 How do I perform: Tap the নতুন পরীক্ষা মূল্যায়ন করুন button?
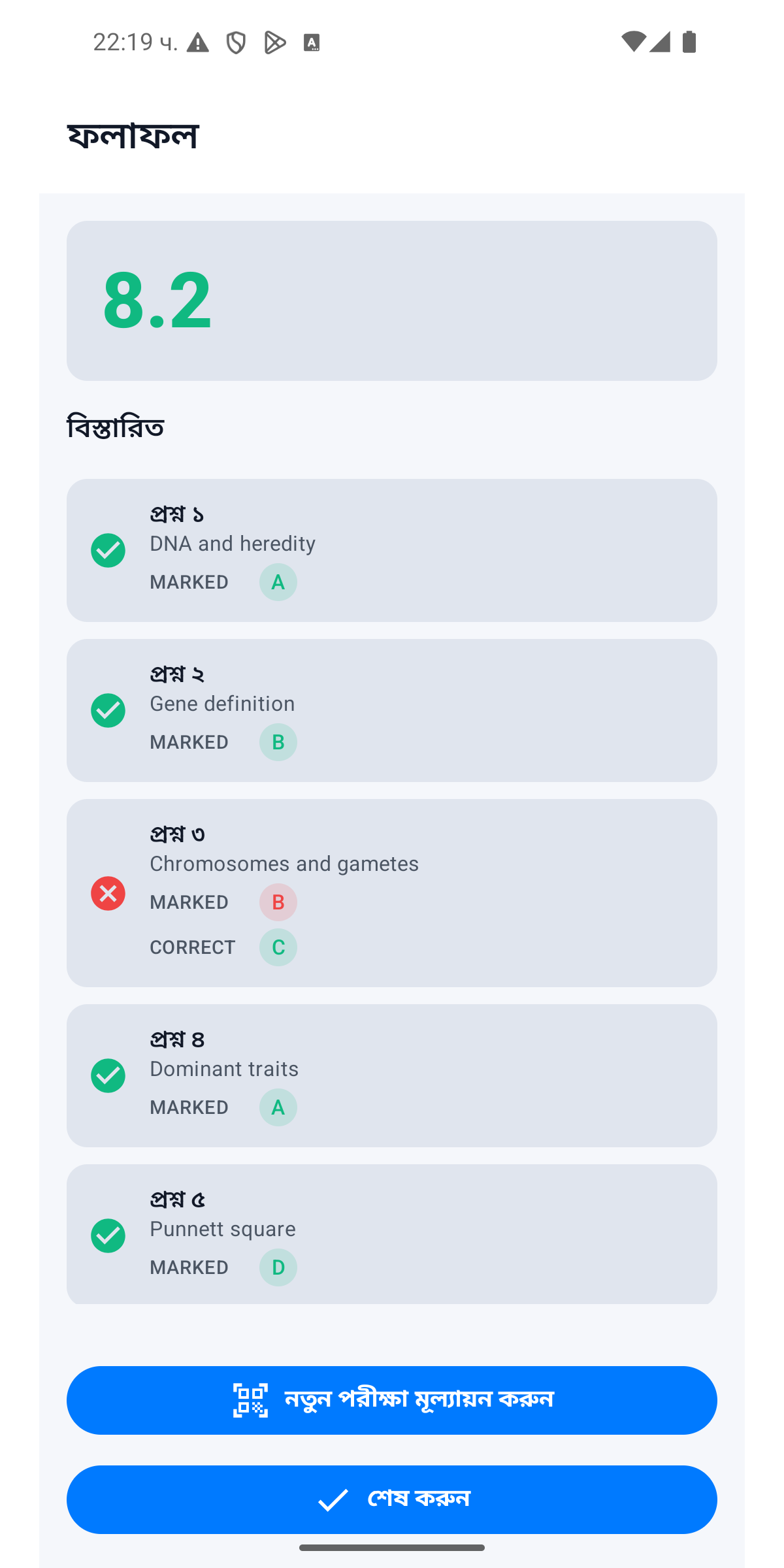coord(392,1400)
